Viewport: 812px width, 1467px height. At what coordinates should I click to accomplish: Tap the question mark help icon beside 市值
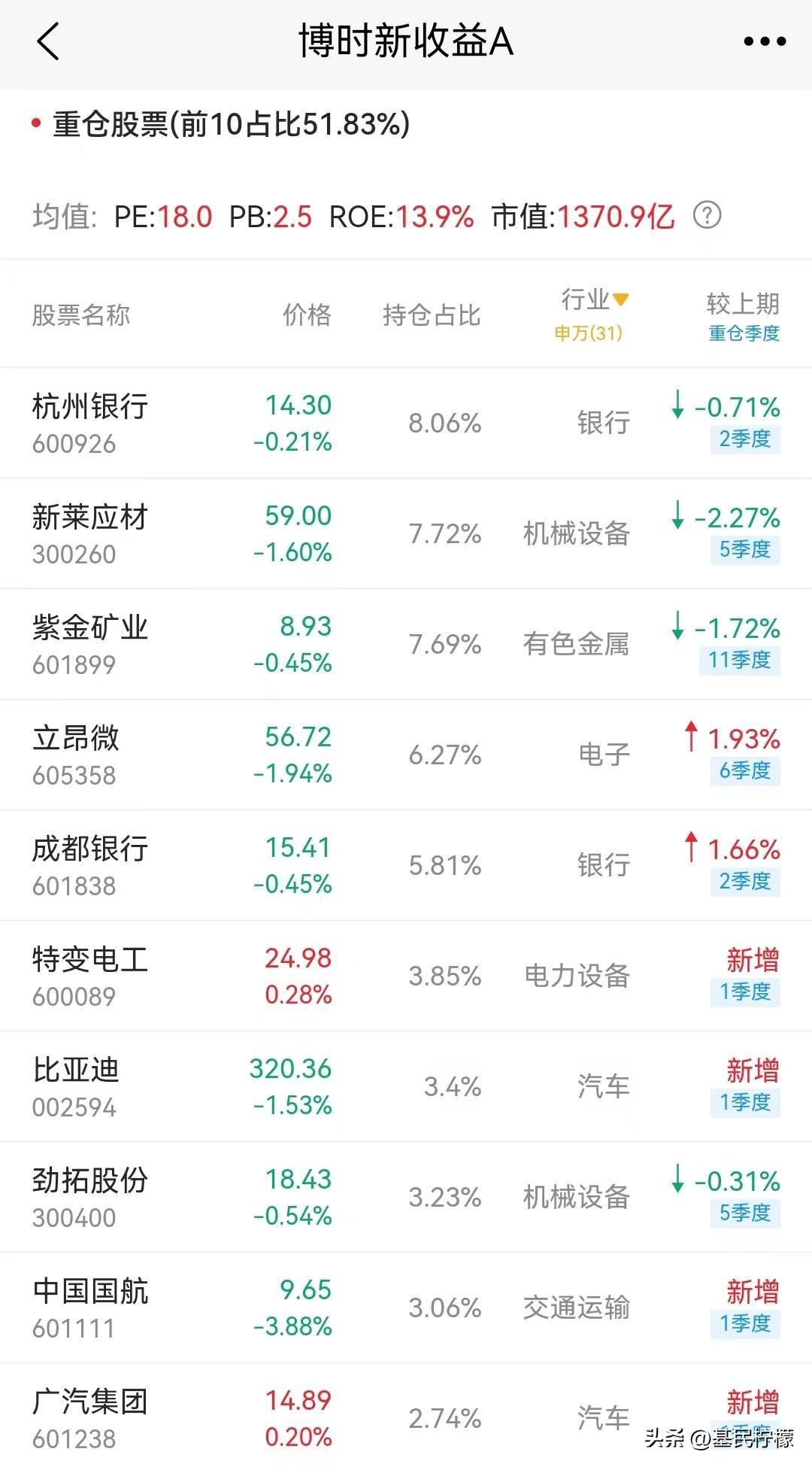(707, 217)
